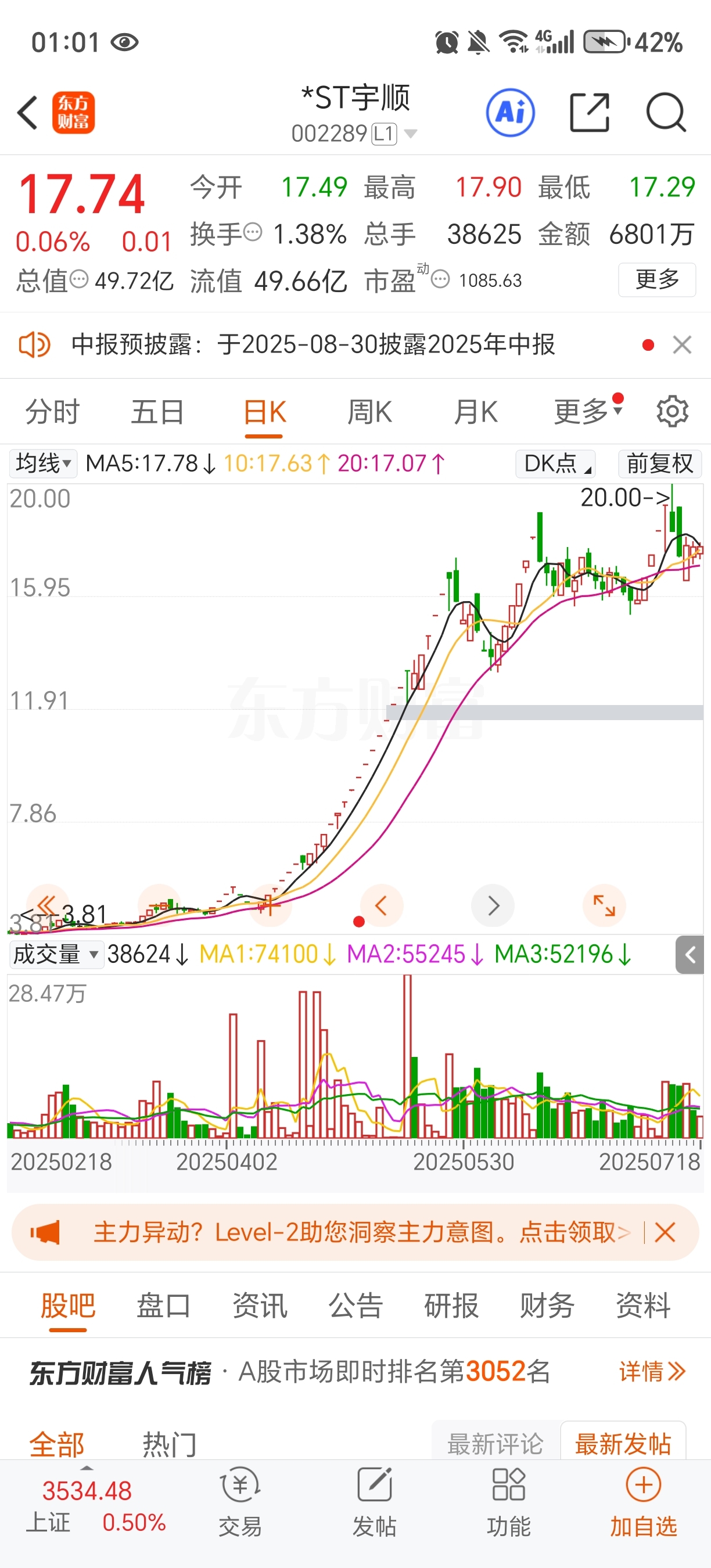Close the Level-2 promo banner
The height and width of the screenshot is (1568, 711).
coord(665,1233)
